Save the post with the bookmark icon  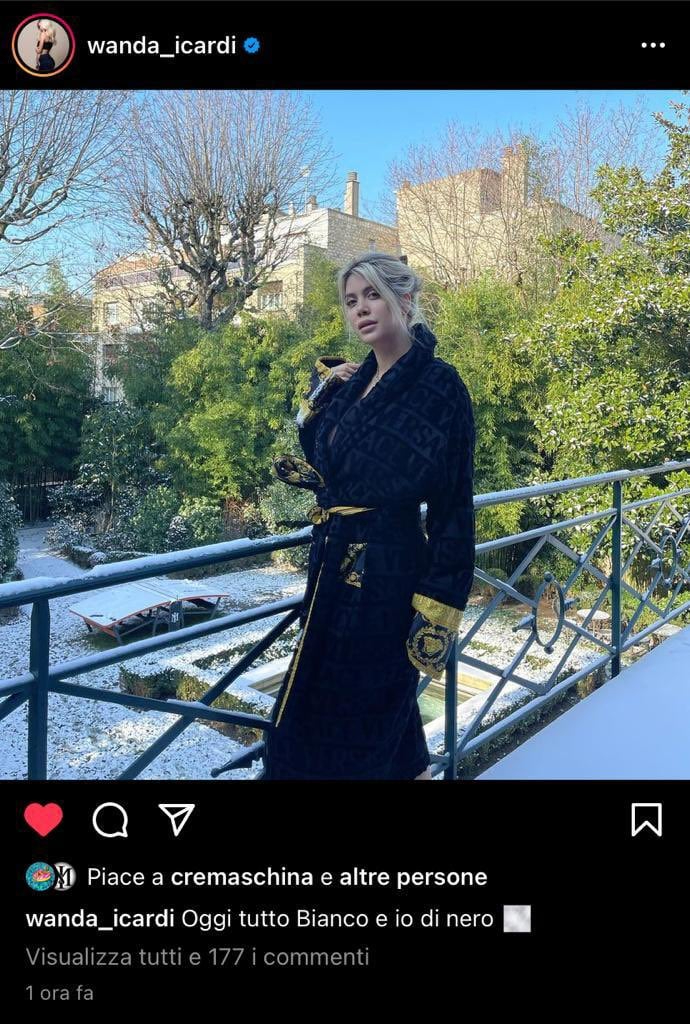coord(646,819)
